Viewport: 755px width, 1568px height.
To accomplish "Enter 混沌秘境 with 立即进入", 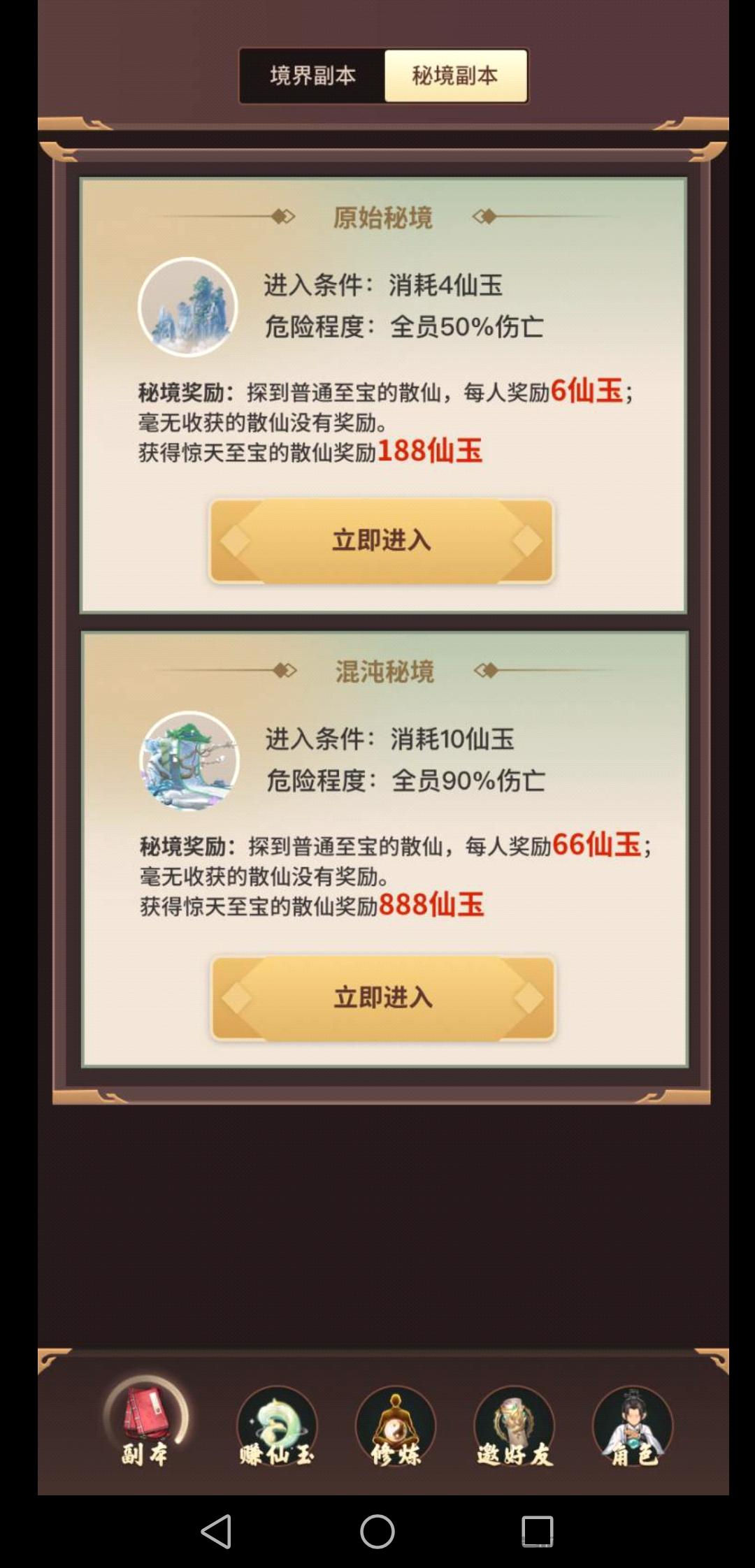I will 383,998.
